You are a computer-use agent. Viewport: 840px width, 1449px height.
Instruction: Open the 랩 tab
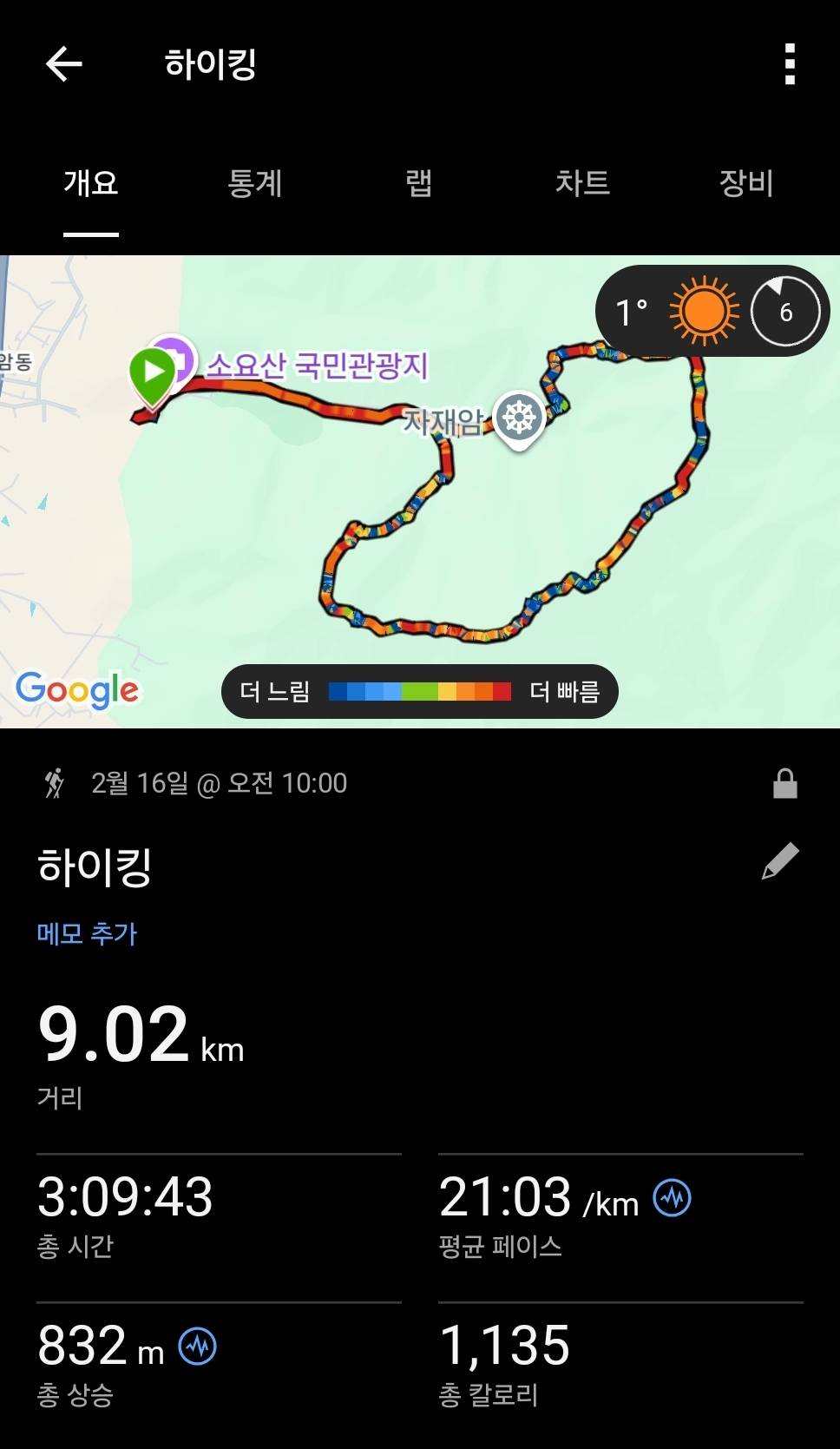(x=417, y=184)
